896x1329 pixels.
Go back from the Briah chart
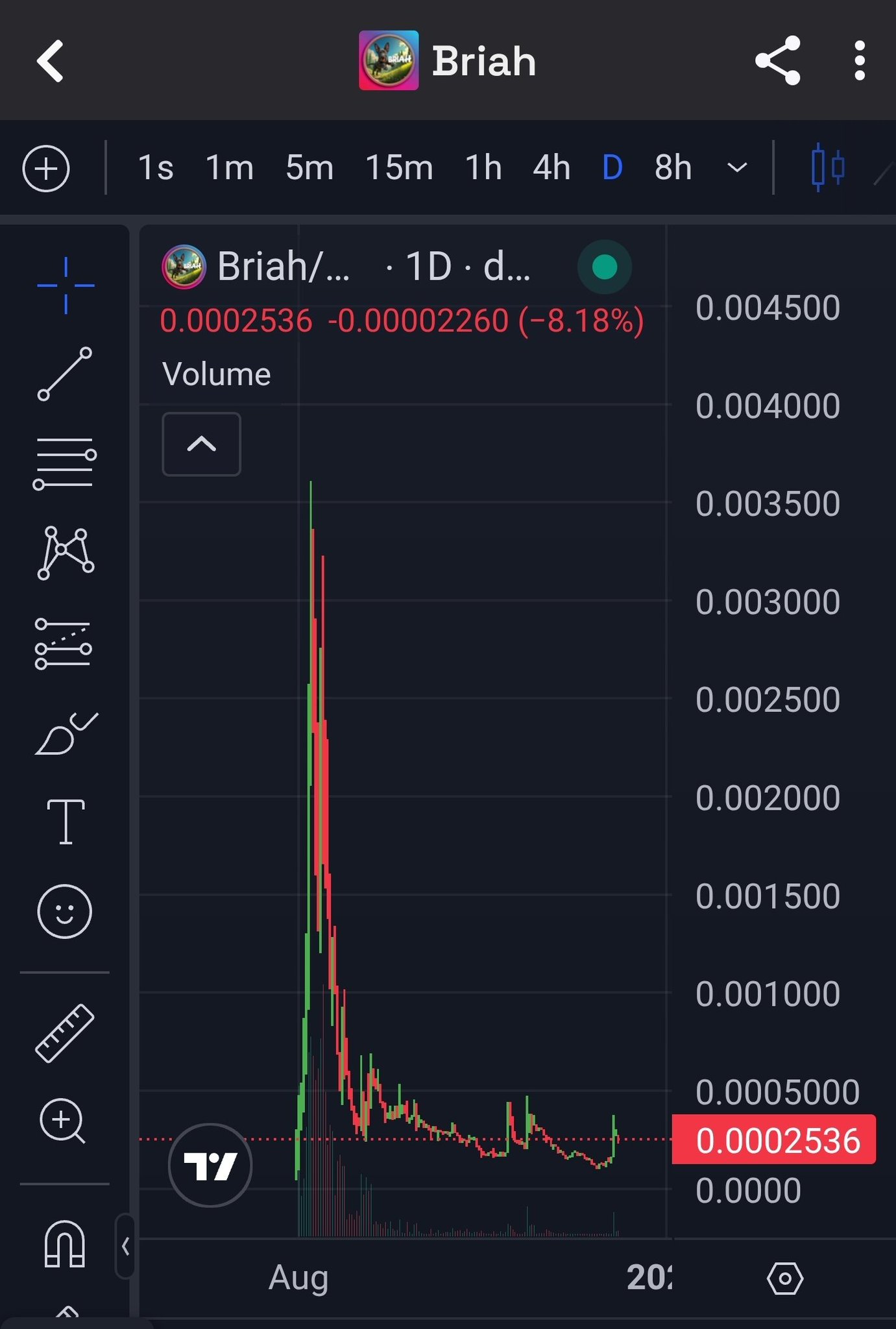click(x=51, y=61)
